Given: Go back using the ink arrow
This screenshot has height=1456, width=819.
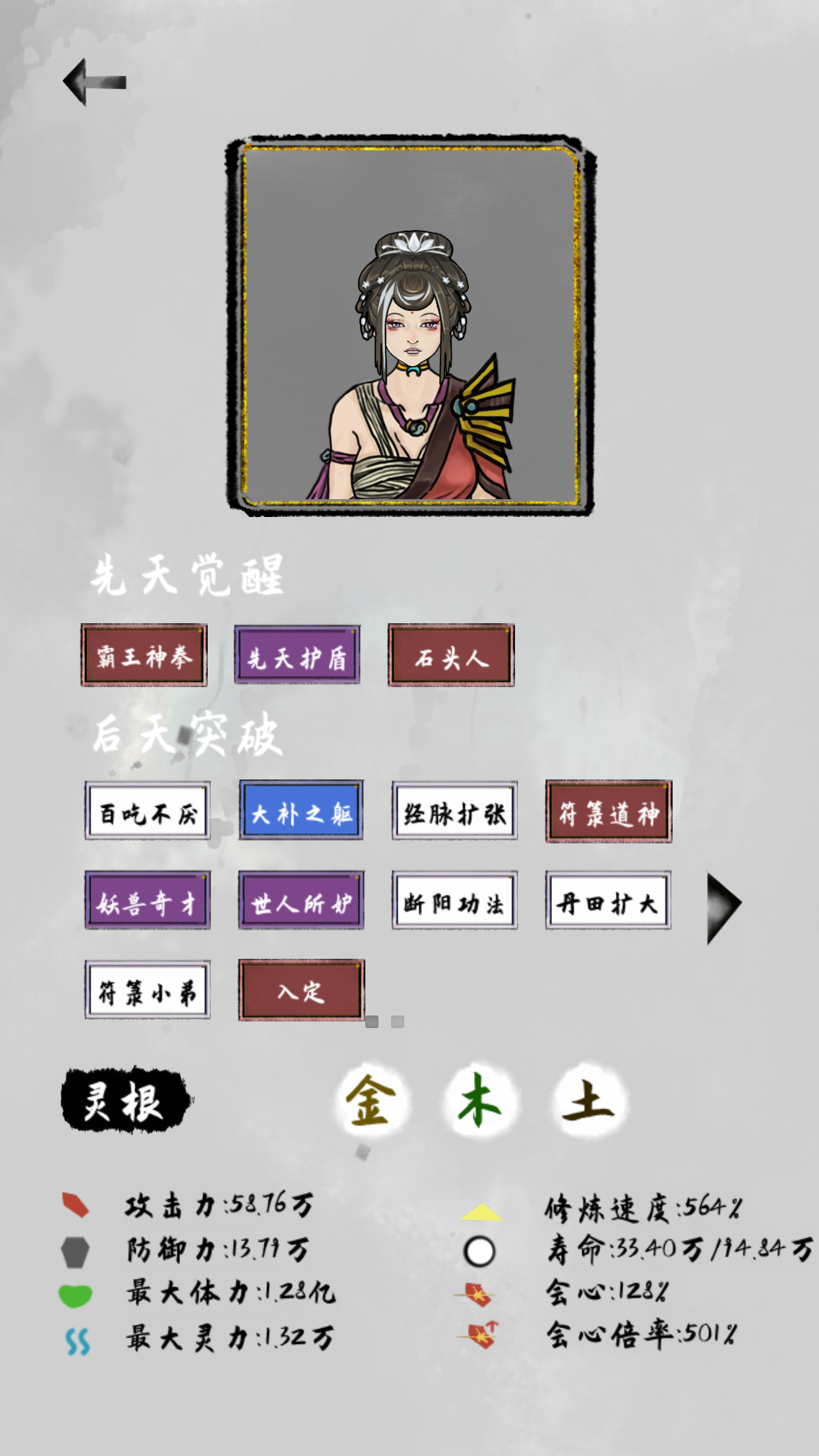Looking at the screenshot, I should (x=94, y=82).
